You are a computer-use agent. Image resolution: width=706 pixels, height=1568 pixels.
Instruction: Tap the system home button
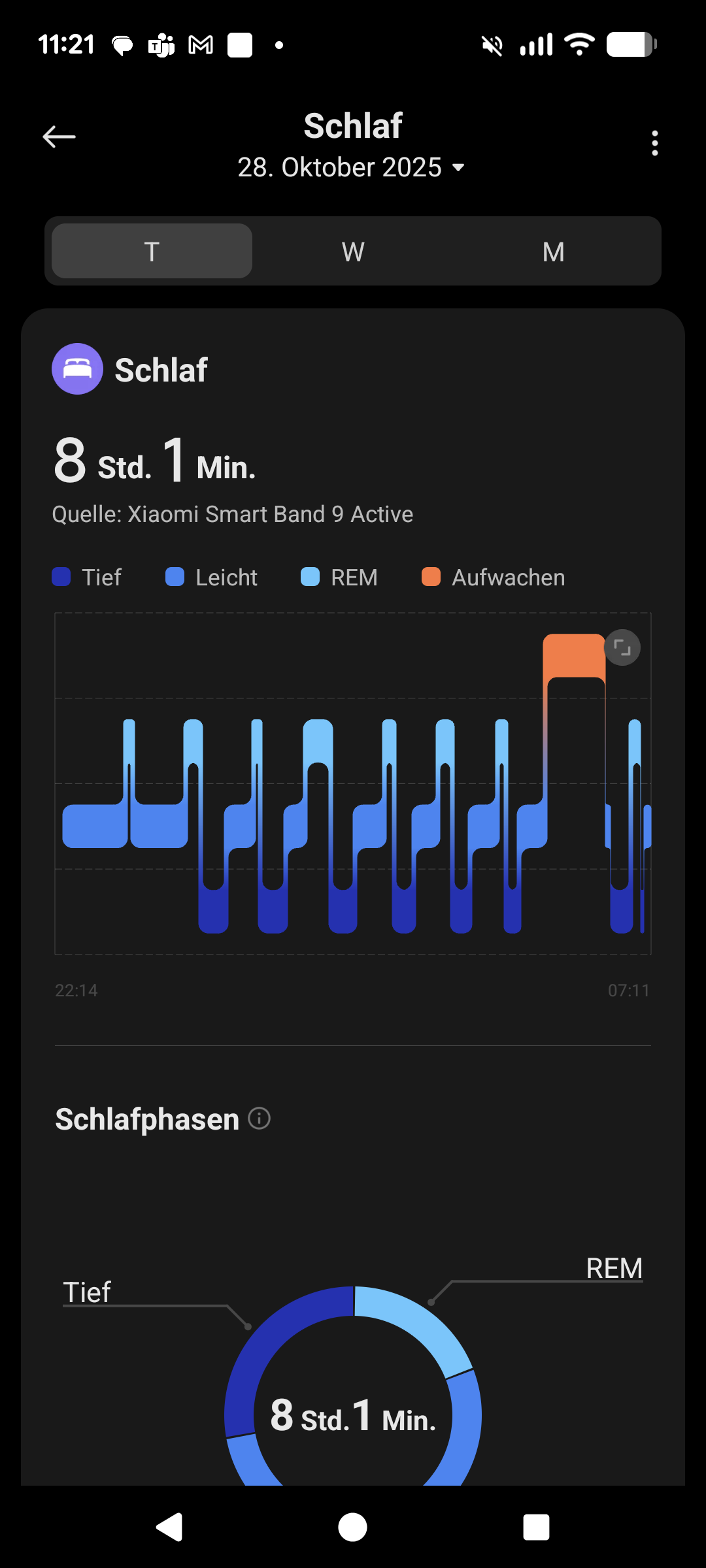point(352,1527)
